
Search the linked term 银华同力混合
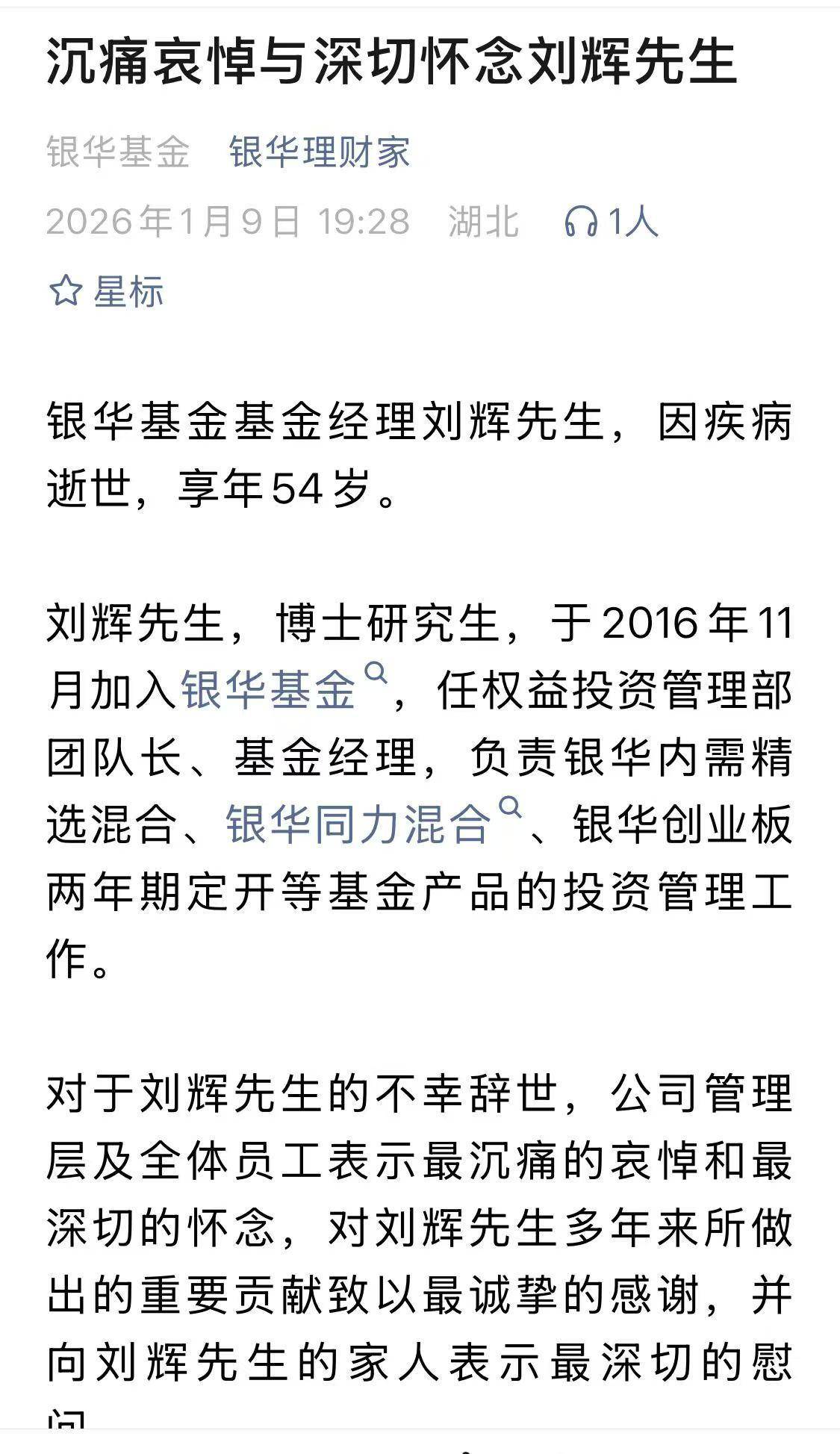358,824
